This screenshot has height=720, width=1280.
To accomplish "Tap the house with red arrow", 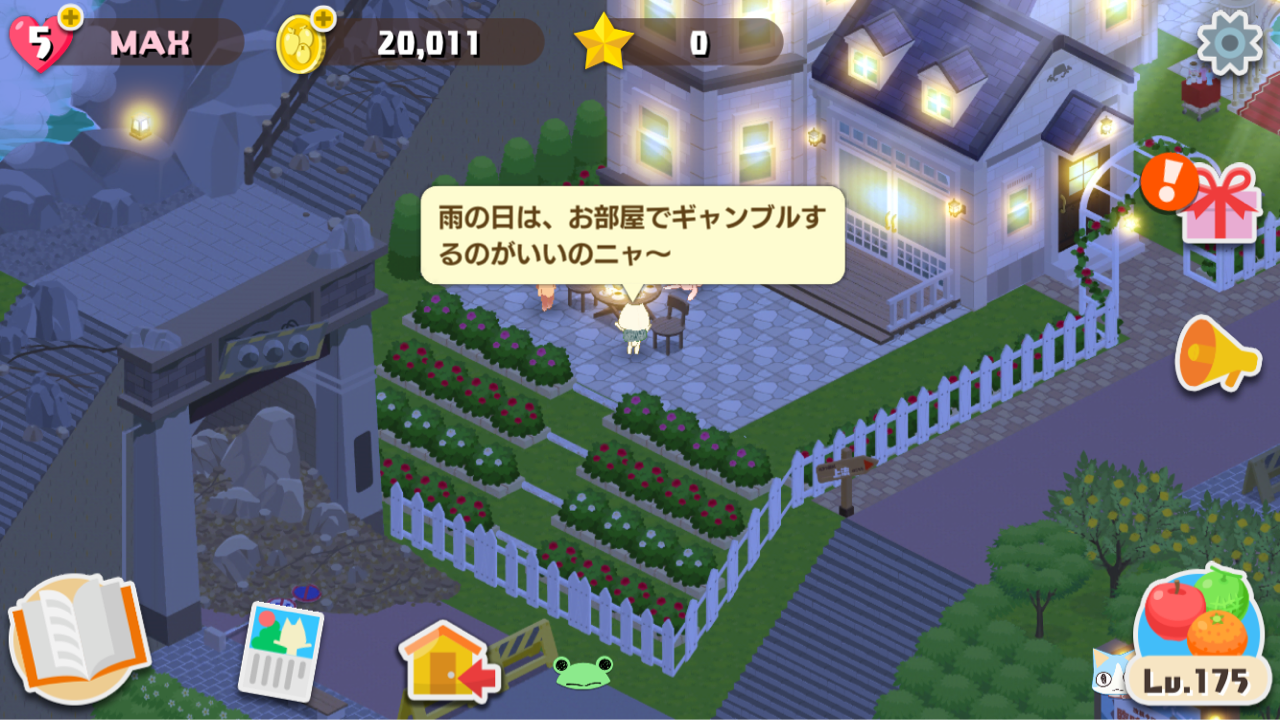I will click(x=447, y=664).
